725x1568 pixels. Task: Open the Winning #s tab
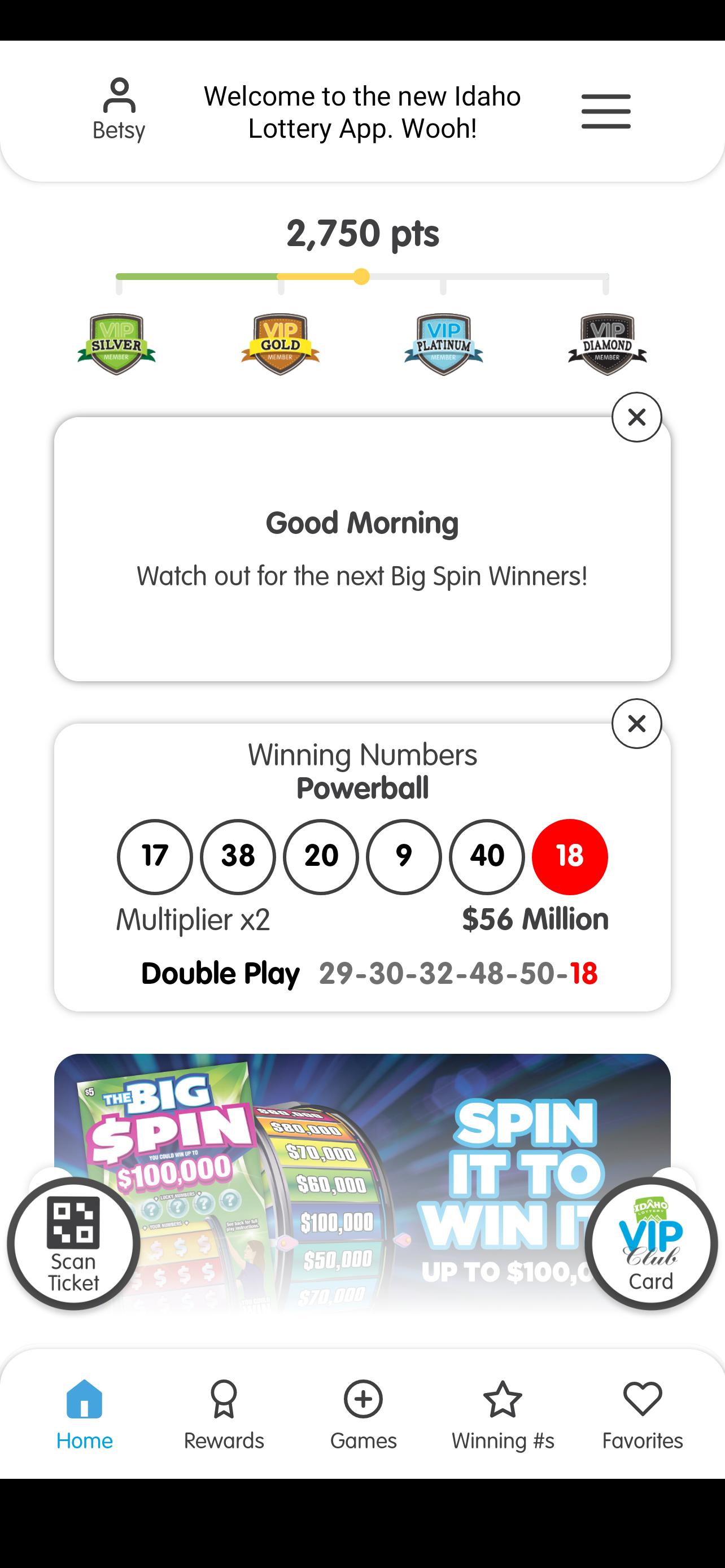point(503,1414)
